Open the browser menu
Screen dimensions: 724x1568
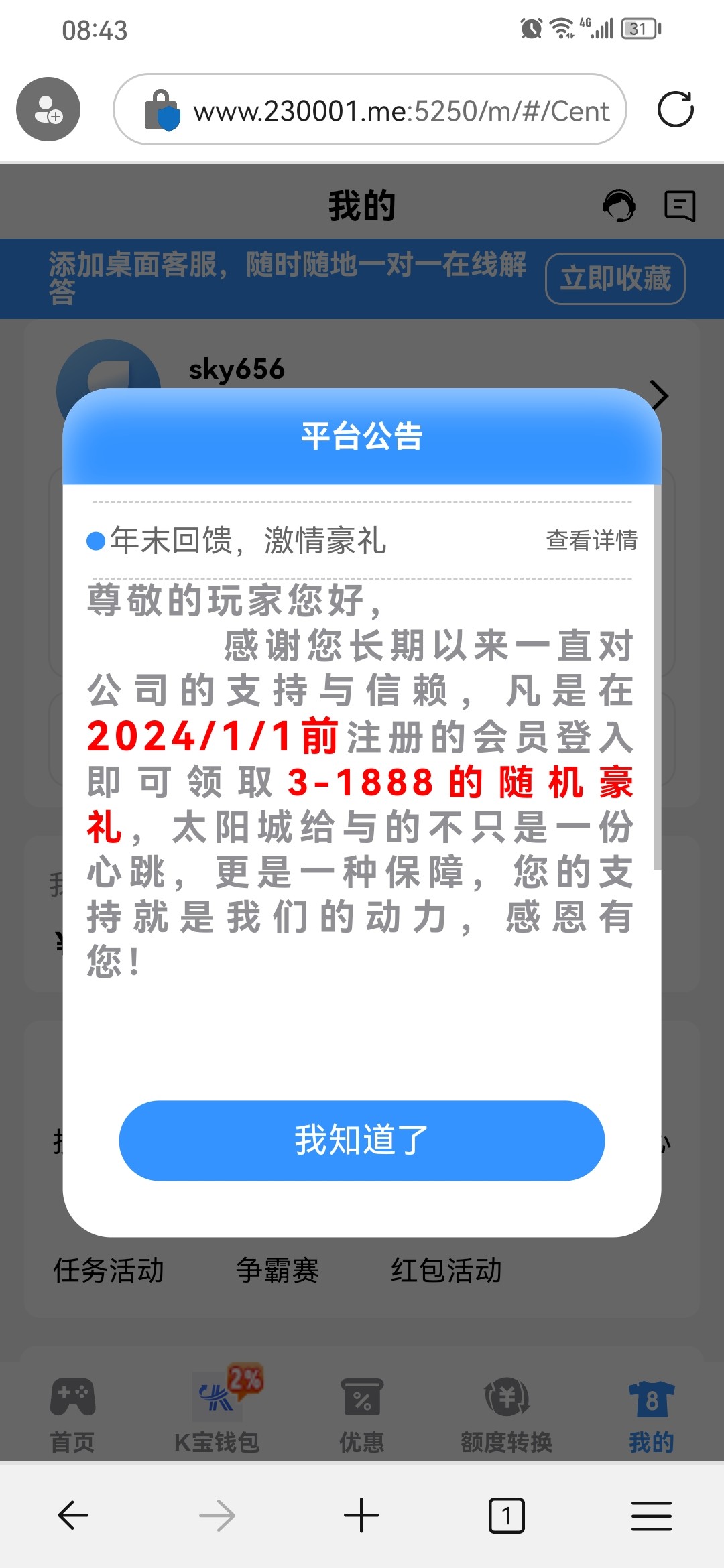tap(651, 1515)
